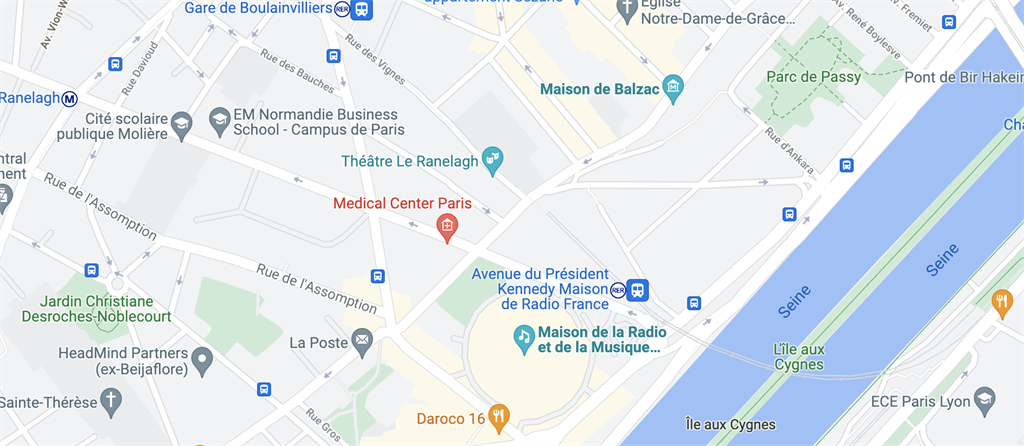Open Église Notre-Dame-de-Grâce church pin
Viewport: 1024px width, 446px height.
pos(626,11)
